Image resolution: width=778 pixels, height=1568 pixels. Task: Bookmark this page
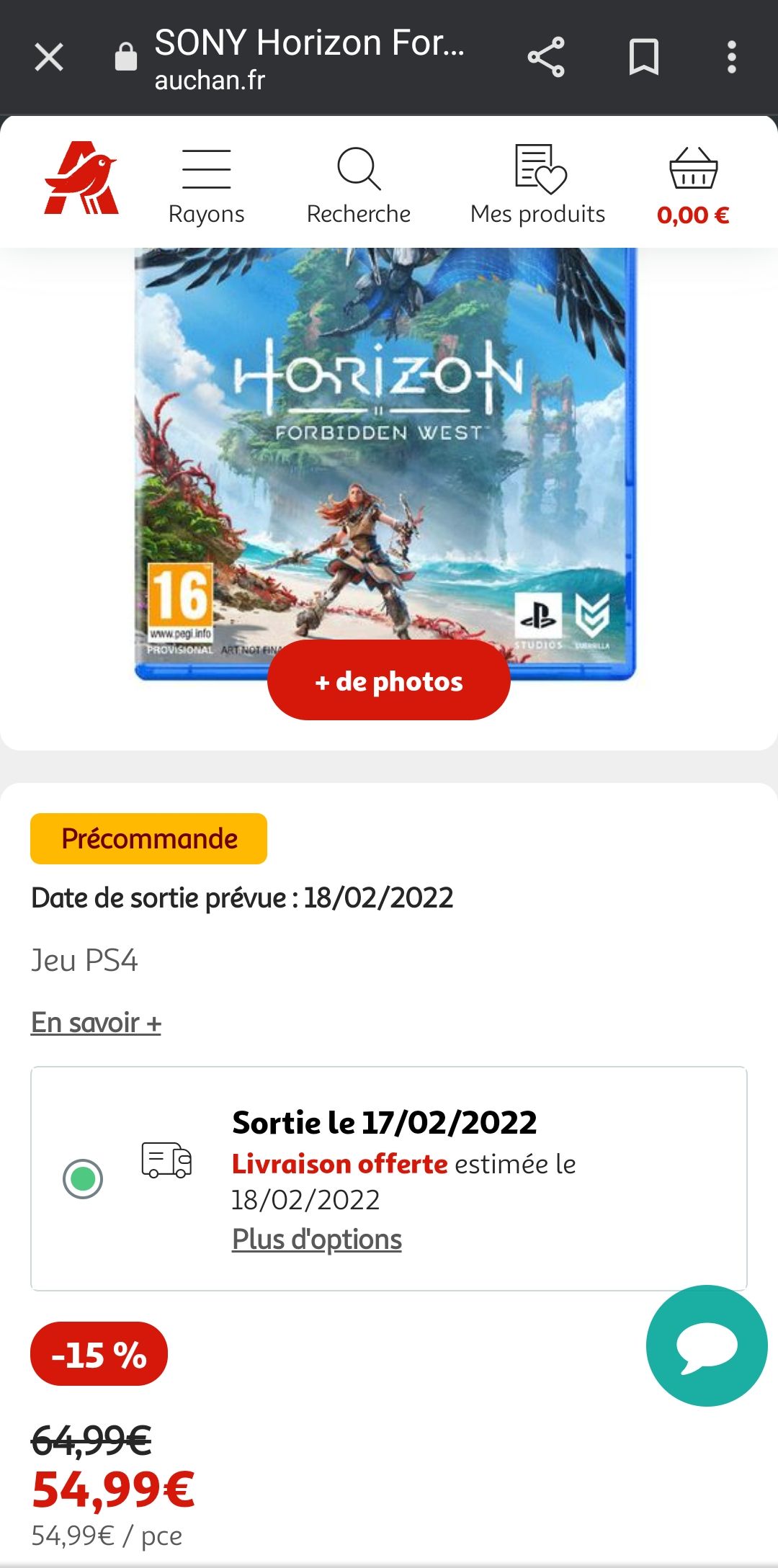[x=643, y=57]
